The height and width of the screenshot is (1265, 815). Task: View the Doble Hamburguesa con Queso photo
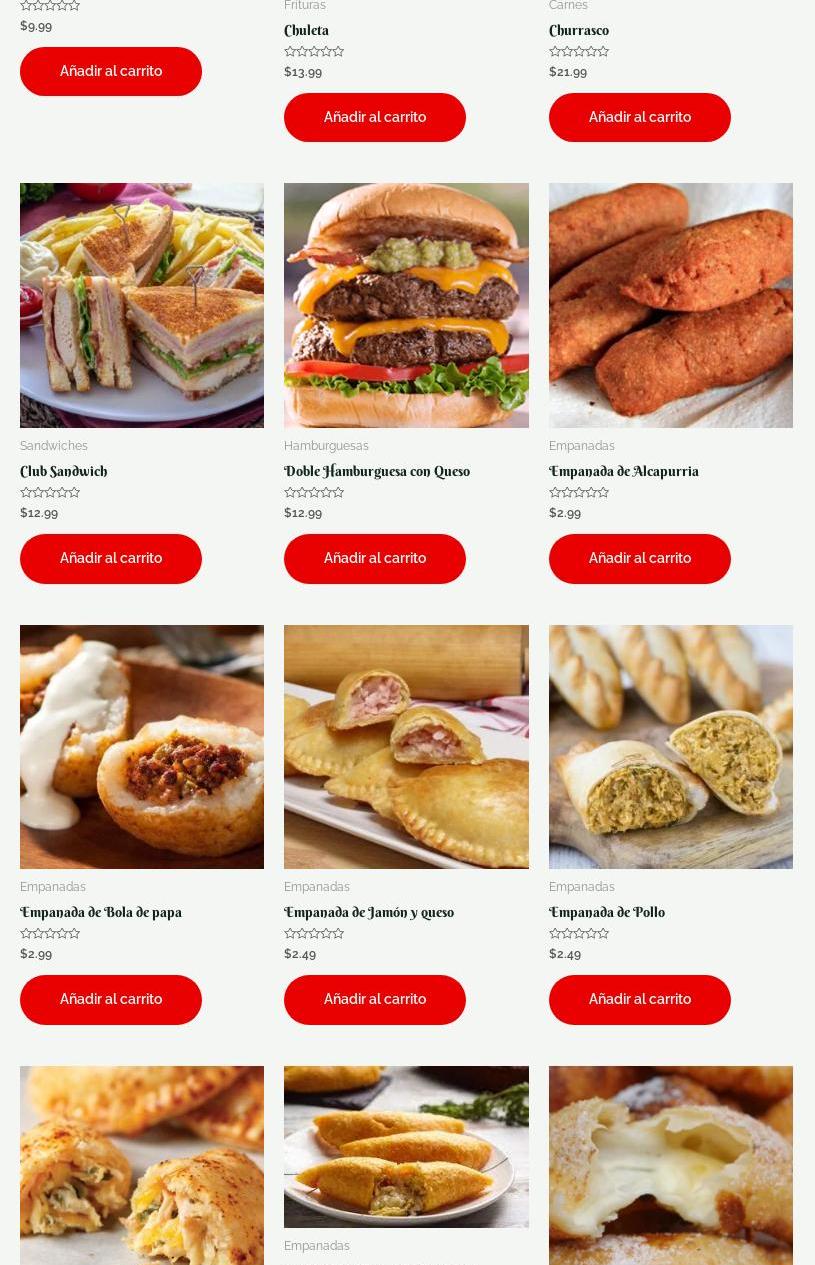(x=406, y=305)
